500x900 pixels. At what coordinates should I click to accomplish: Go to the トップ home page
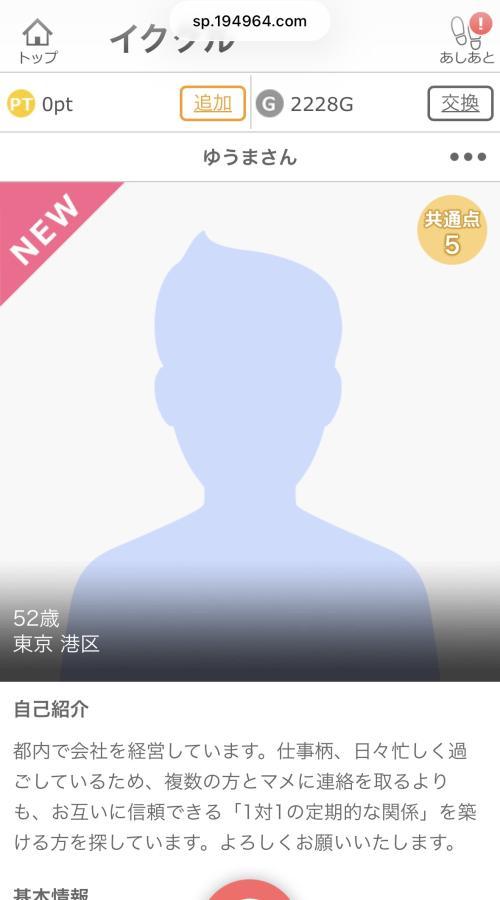click(37, 40)
